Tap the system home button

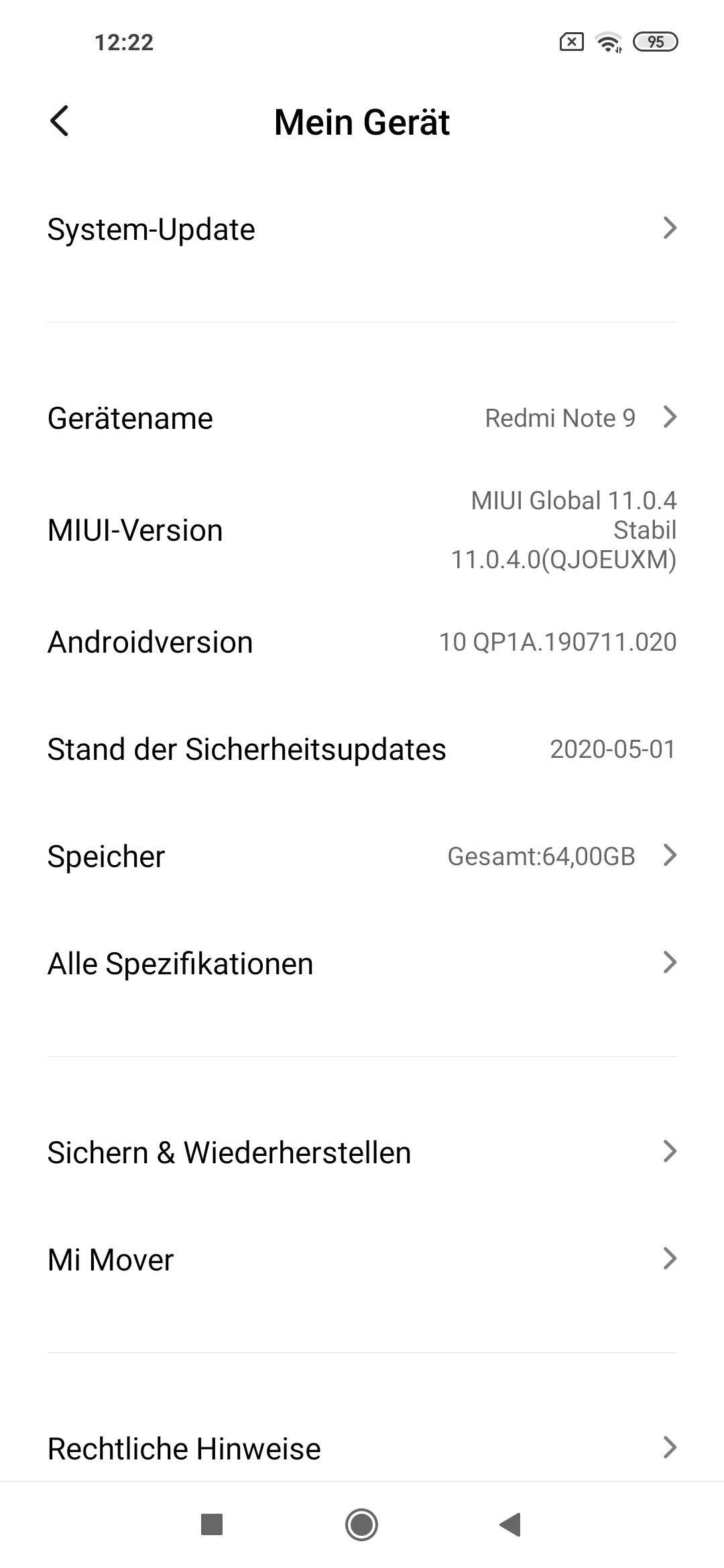click(x=362, y=1524)
